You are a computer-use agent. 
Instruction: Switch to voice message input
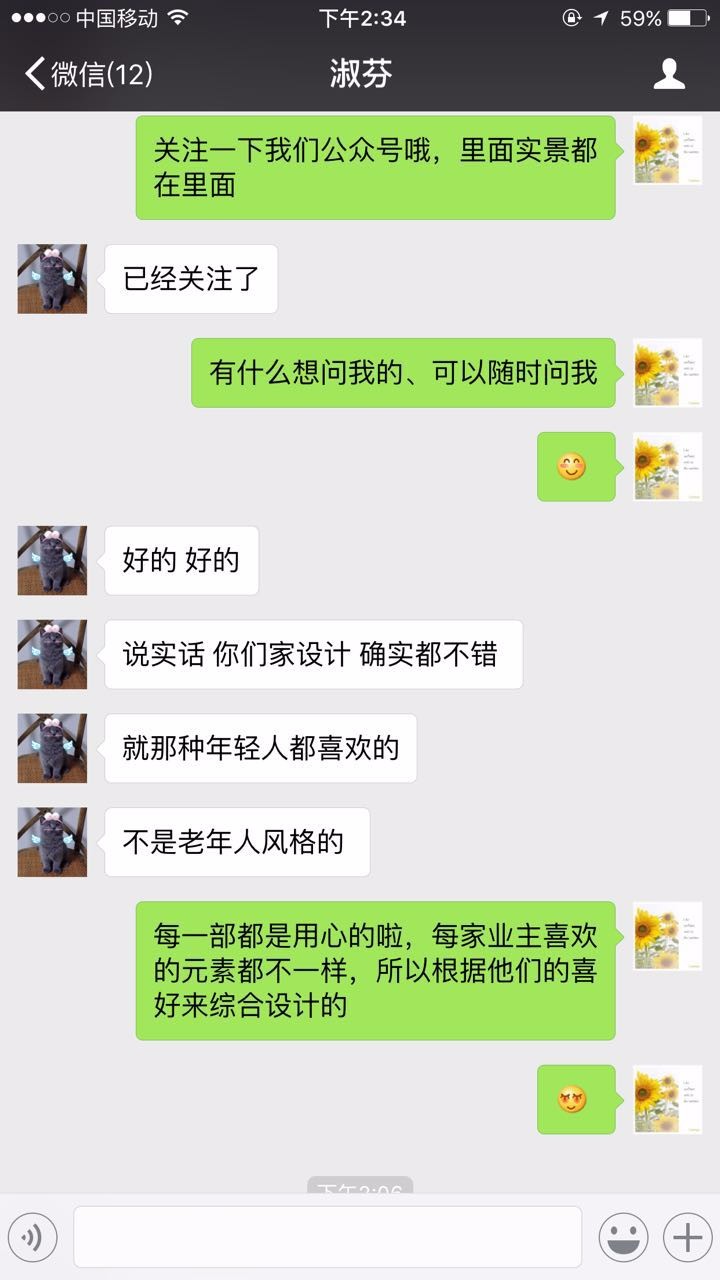tap(33, 1238)
